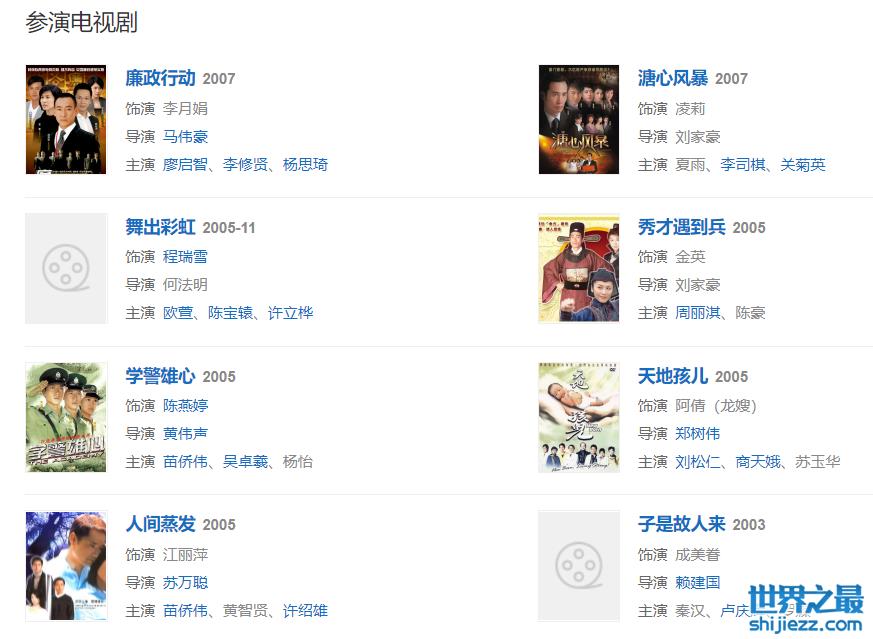Tap the 秀才遇到兵 poster image
The image size is (873, 639).
click(x=578, y=268)
